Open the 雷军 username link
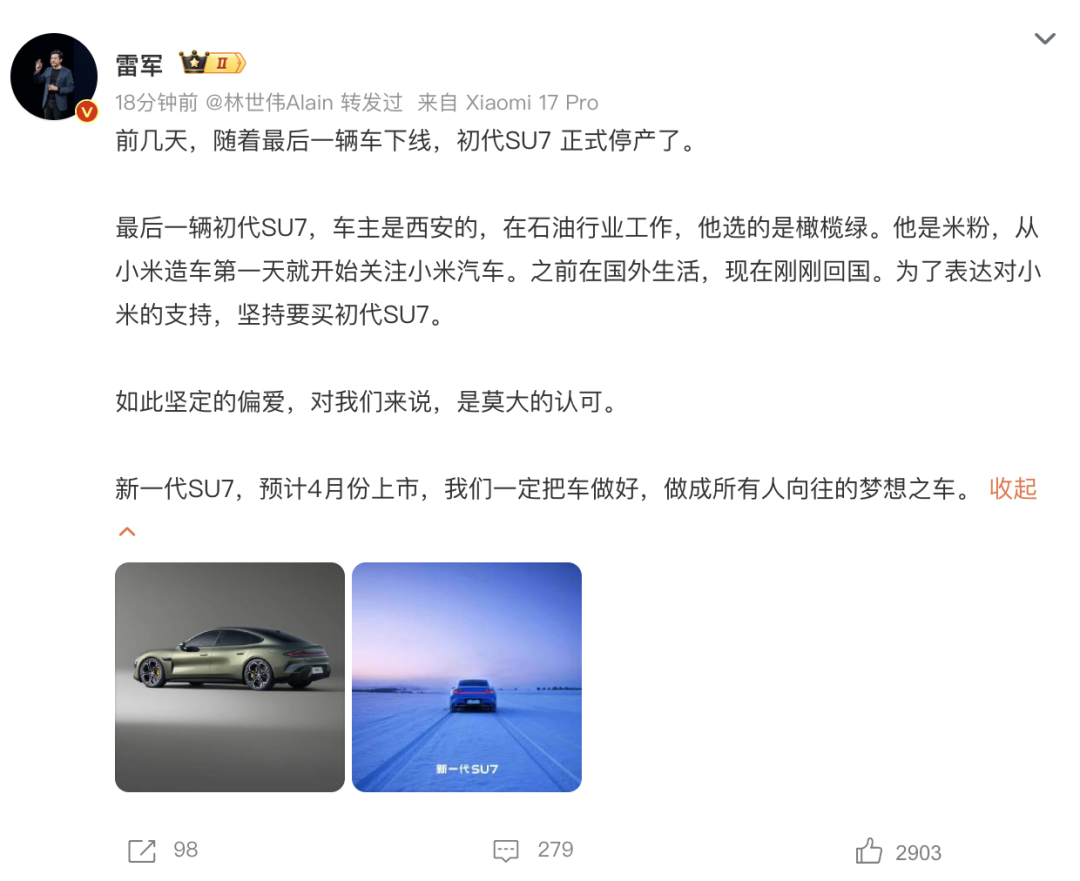 tap(139, 64)
